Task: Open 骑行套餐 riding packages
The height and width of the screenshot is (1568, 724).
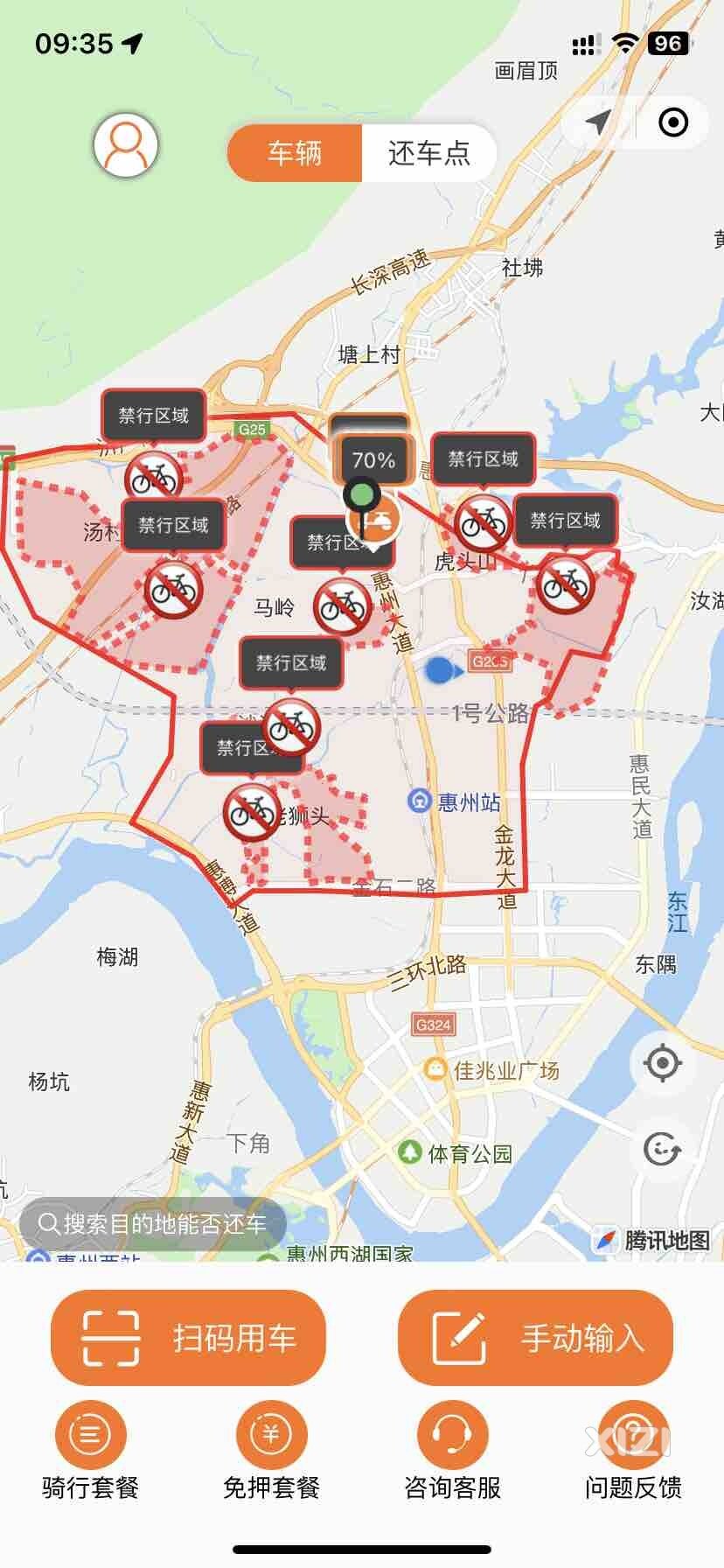Action: [x=91, y=1451]
